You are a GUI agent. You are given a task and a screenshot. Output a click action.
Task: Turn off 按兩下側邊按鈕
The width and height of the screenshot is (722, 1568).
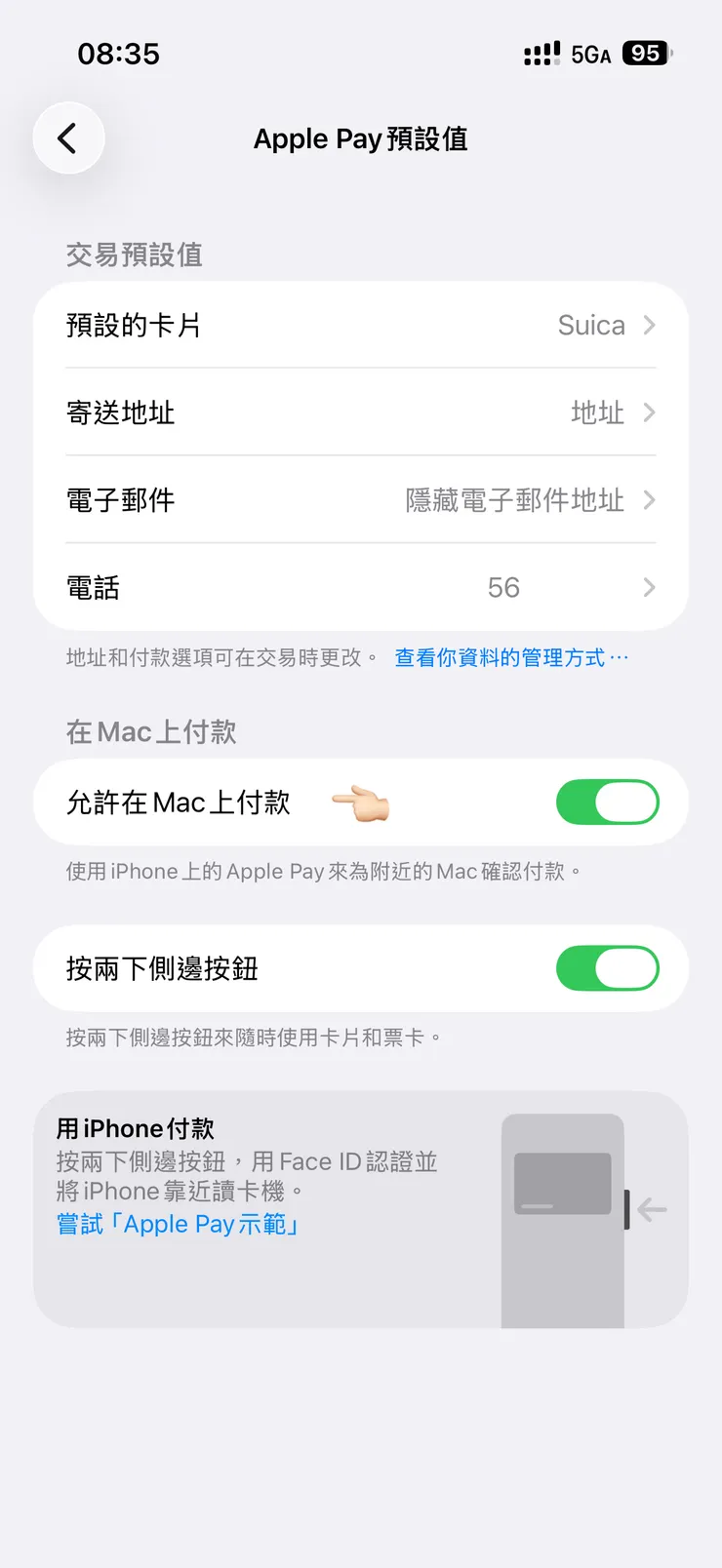coord(608,968)
